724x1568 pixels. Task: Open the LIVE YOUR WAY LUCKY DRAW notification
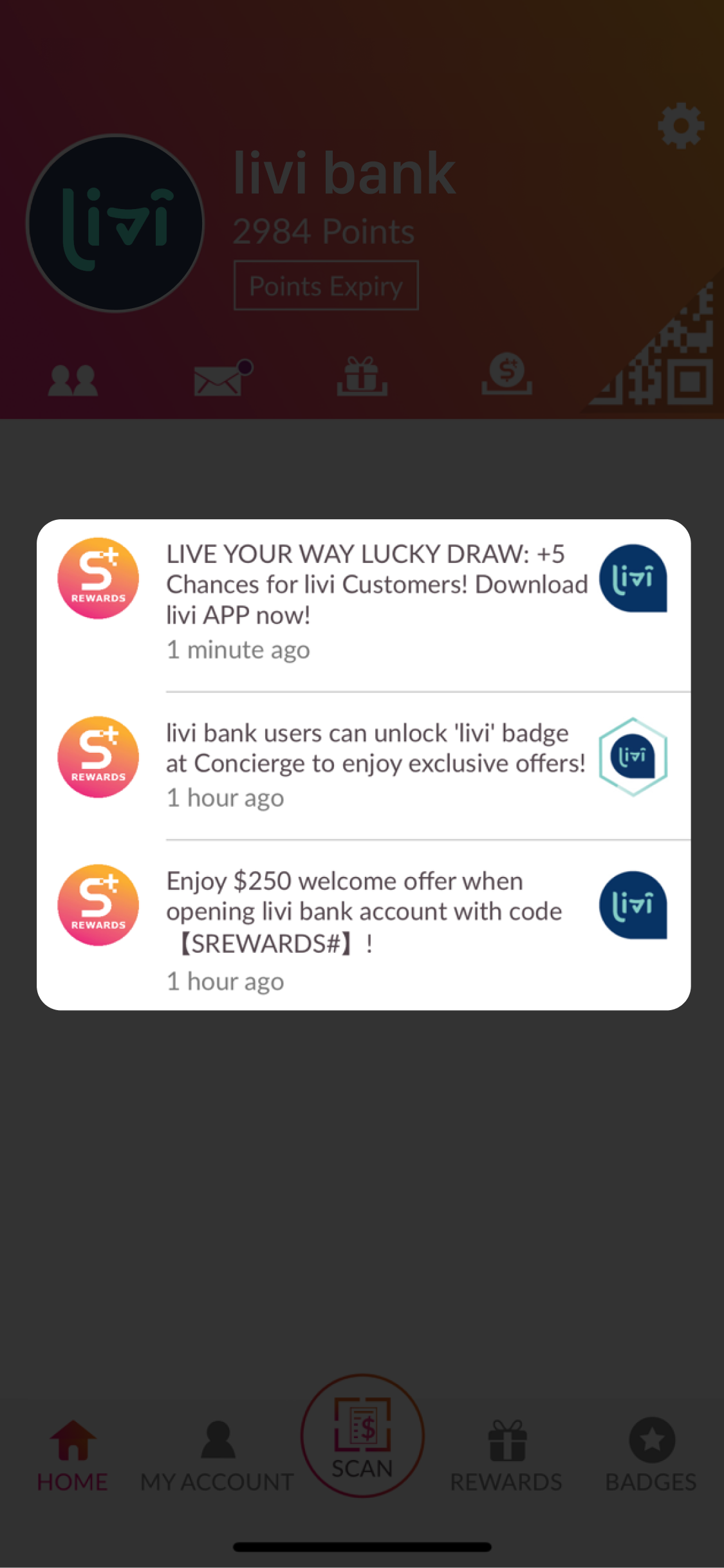[364, 603]
